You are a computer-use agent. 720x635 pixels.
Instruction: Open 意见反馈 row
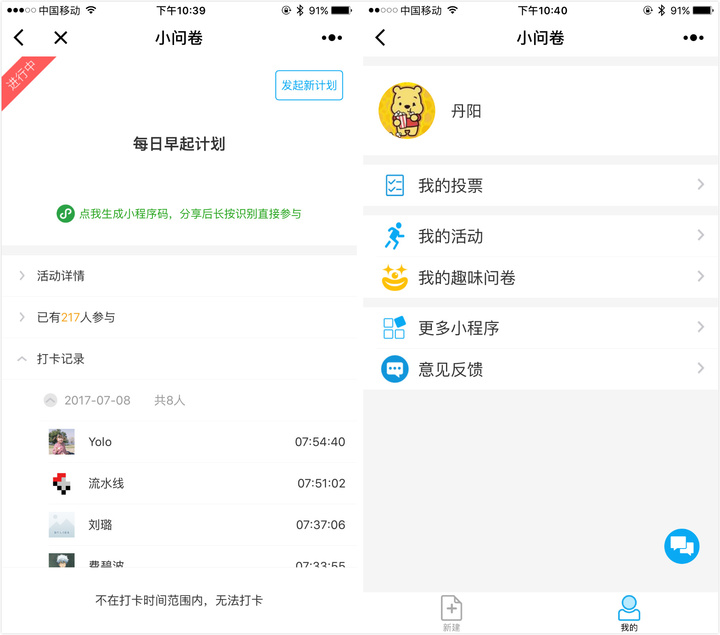[x=540, y=369]
